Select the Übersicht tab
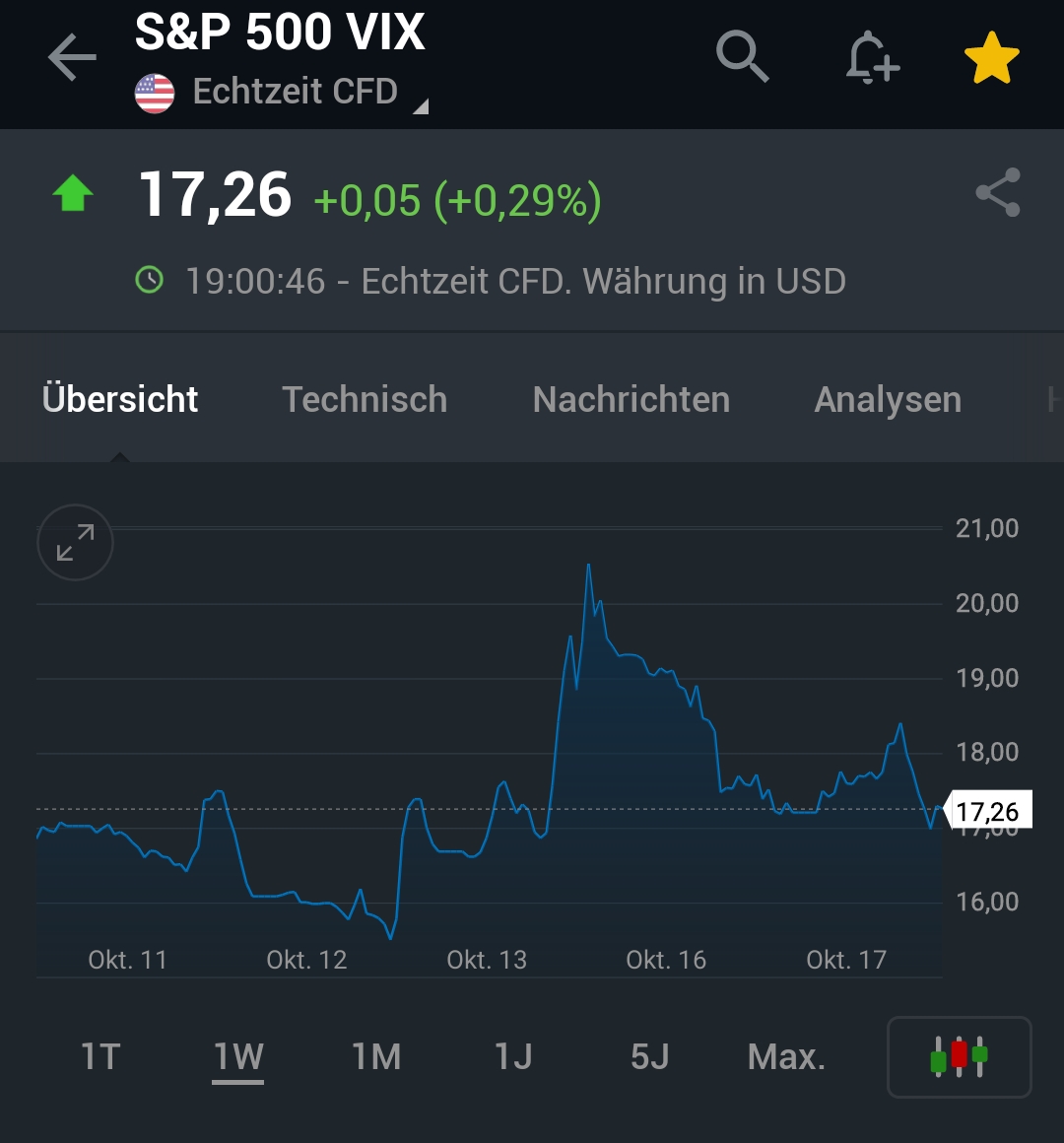Image resolution: width=1064 pixels, height=1143 pixels. (x=119, y=399)
